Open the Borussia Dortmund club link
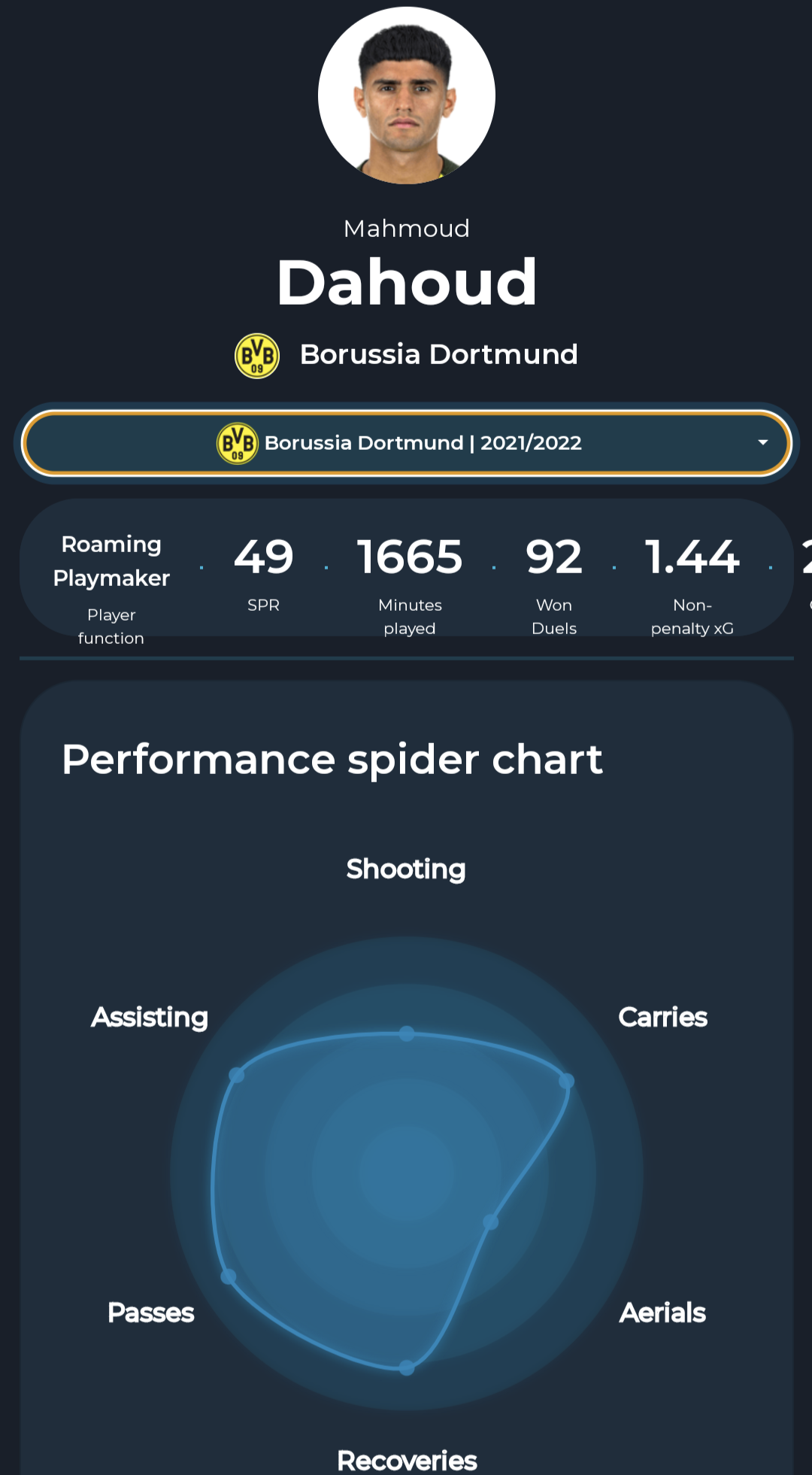This screenshot has width=812, height=1475. pos(406,355)
